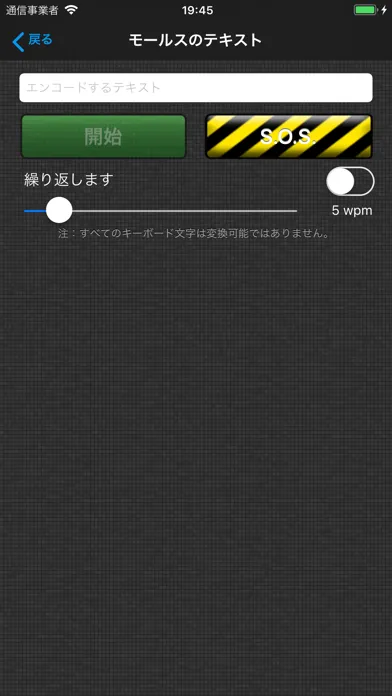This screenshot has width=392, height=696.
Task: Focus the エンコードするテキスト input field
Action: (196, 87)
